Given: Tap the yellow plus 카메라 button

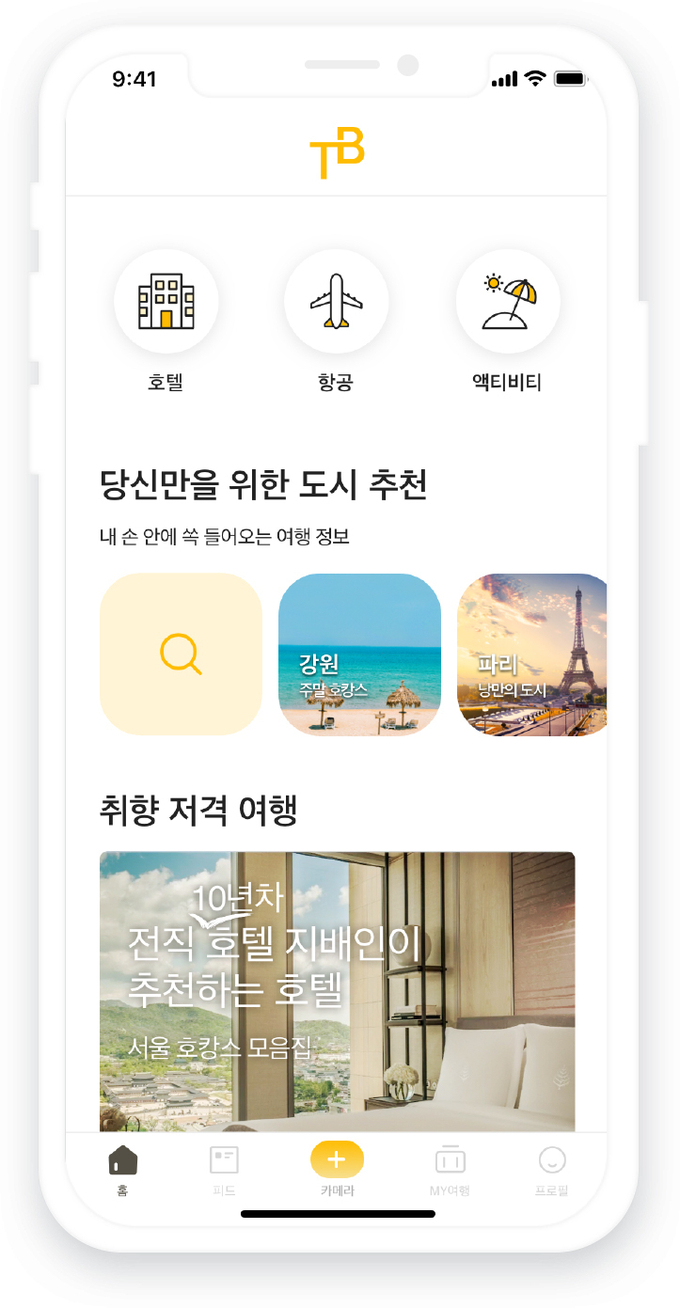Looking at the screenshot, I should [337, 1160].
